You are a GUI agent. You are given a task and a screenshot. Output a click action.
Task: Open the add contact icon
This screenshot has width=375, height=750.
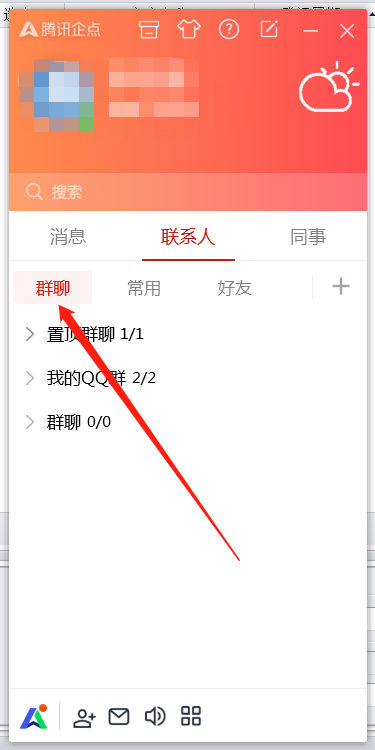coord(85,717)
